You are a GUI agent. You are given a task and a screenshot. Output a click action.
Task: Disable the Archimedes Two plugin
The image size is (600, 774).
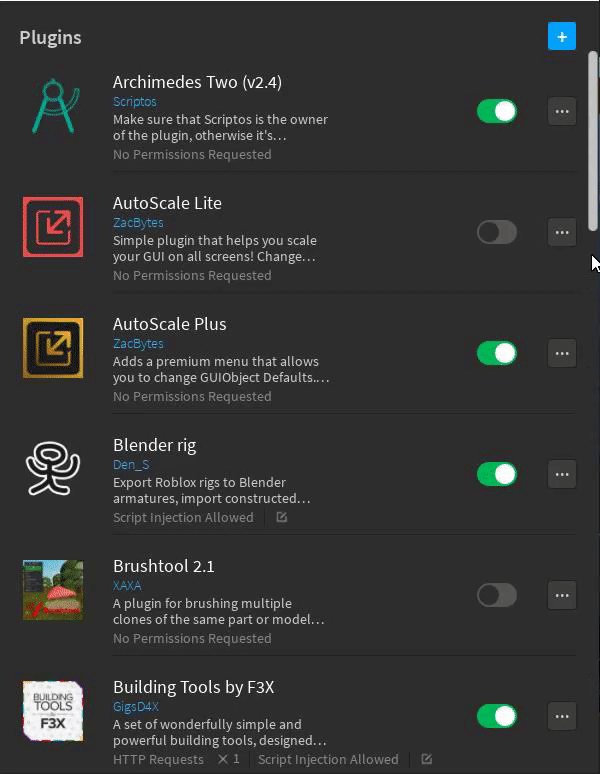click(x=497, y=111)
